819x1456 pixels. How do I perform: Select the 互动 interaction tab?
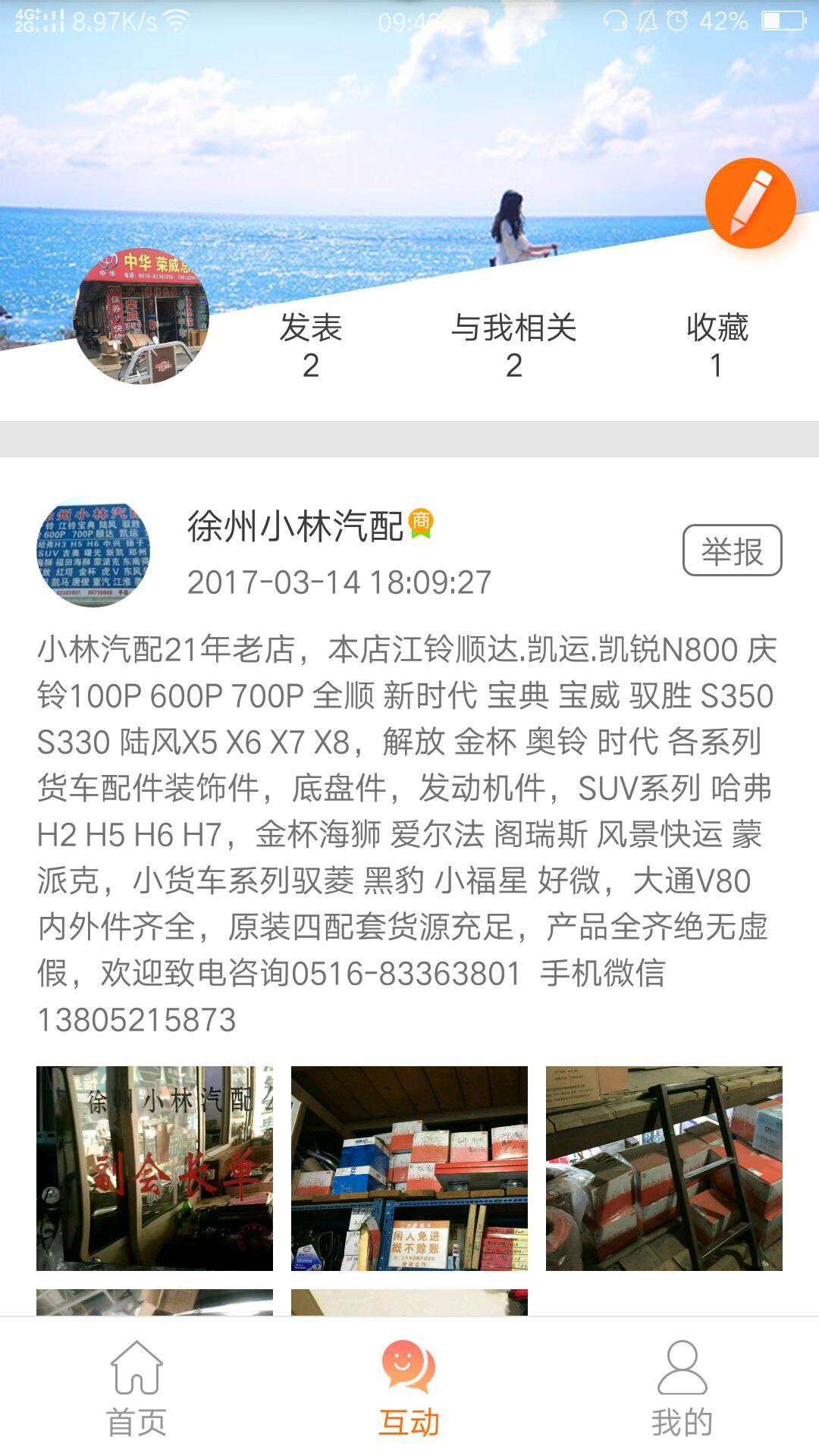click(x=409, y=1389)
